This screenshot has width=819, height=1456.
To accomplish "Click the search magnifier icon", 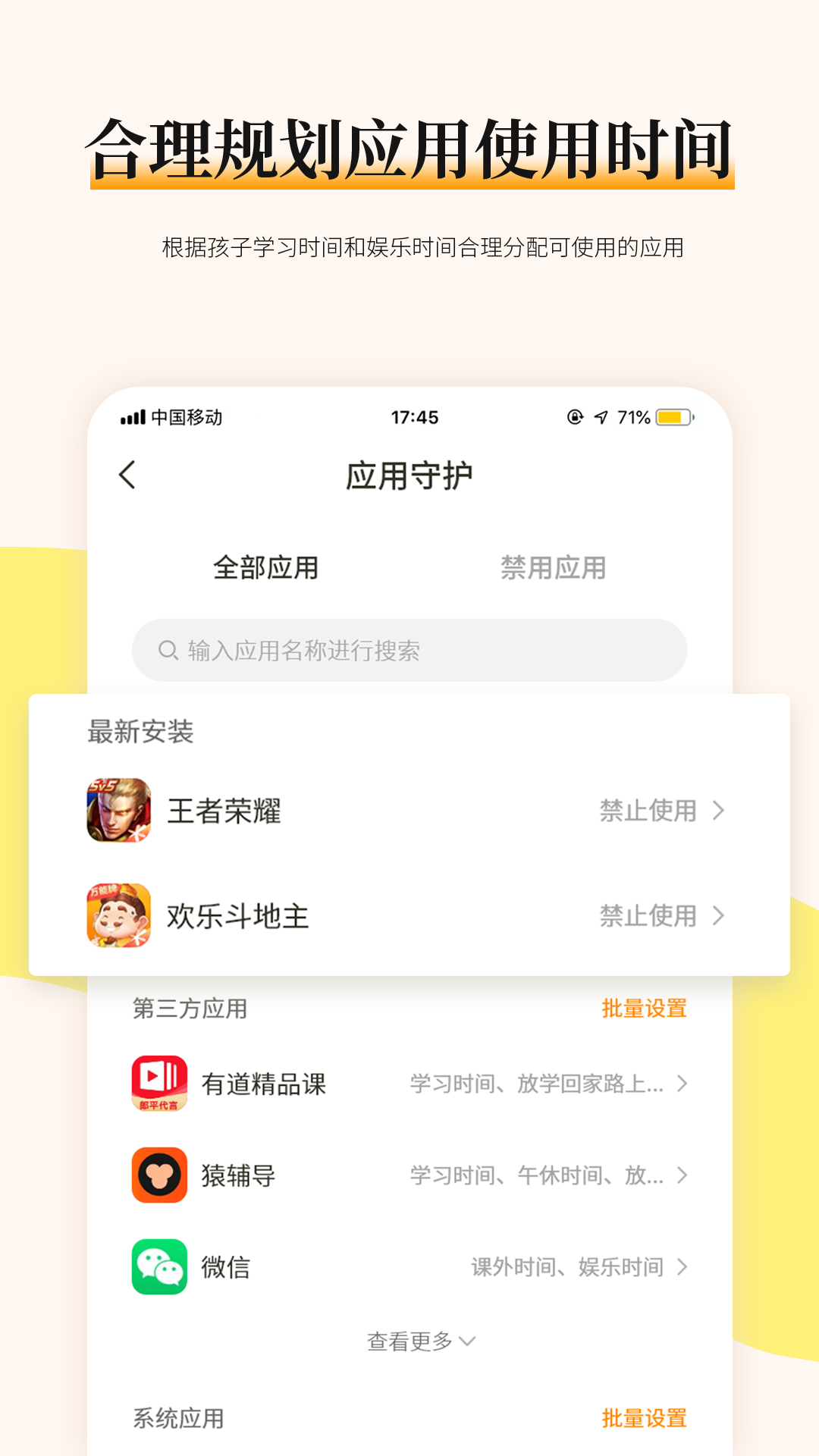I will (x=167, y=650).
